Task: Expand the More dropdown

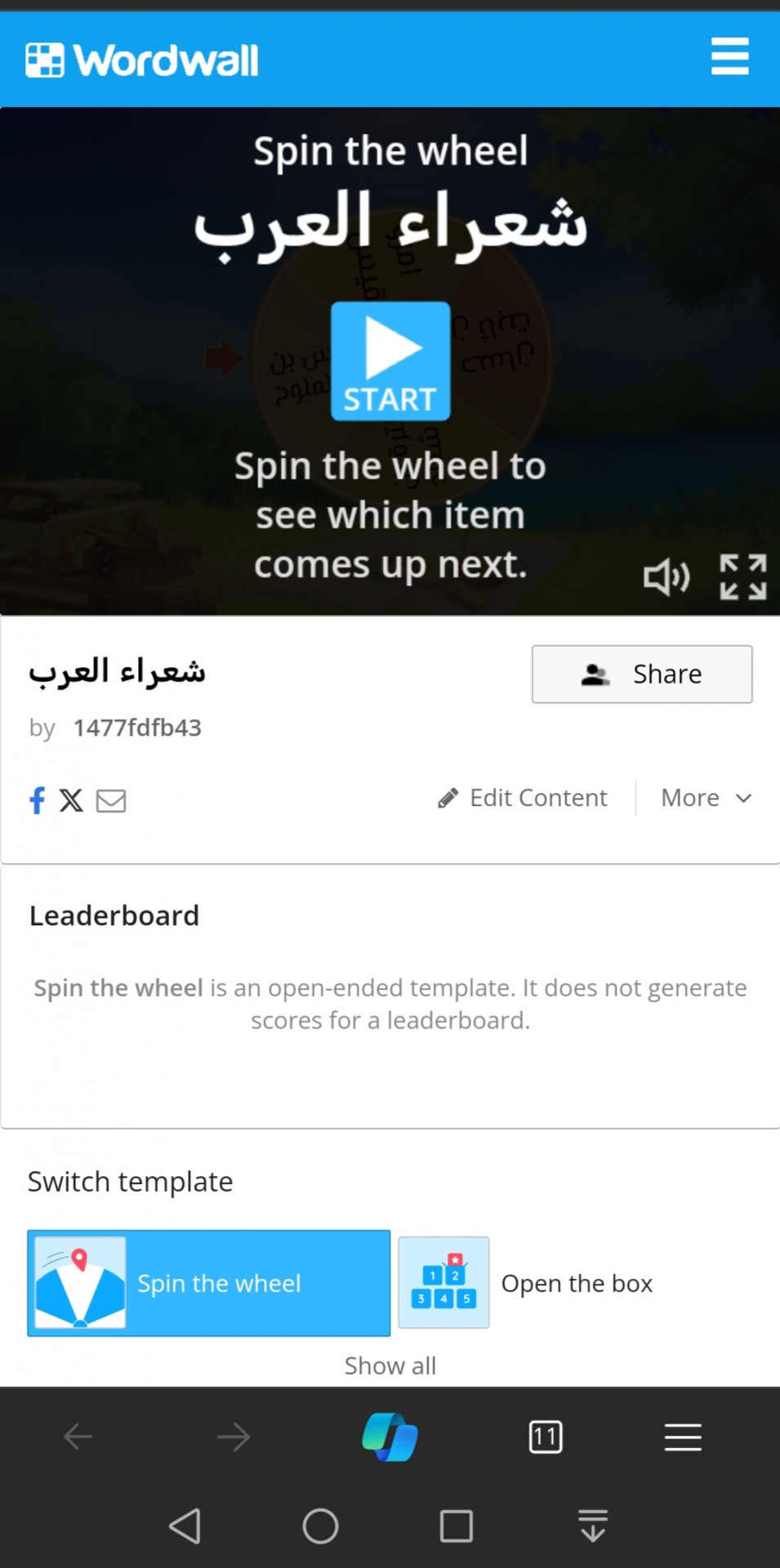Action: (x=706, y=798)
